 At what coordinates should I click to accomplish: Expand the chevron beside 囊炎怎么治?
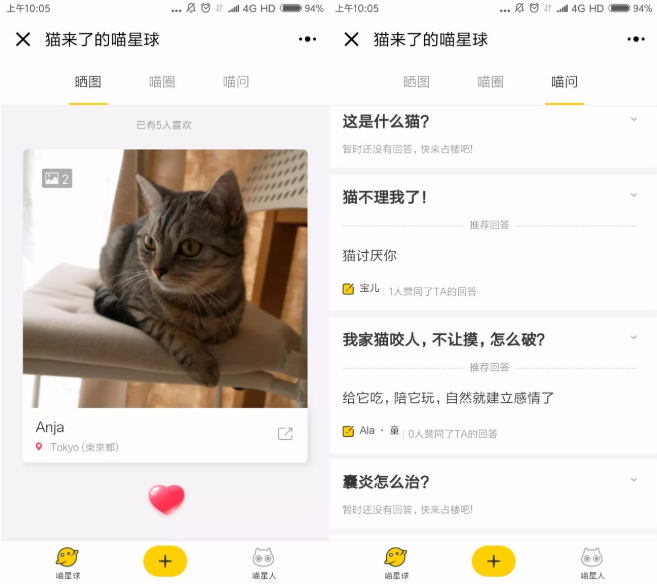click(x=633, y=480)
